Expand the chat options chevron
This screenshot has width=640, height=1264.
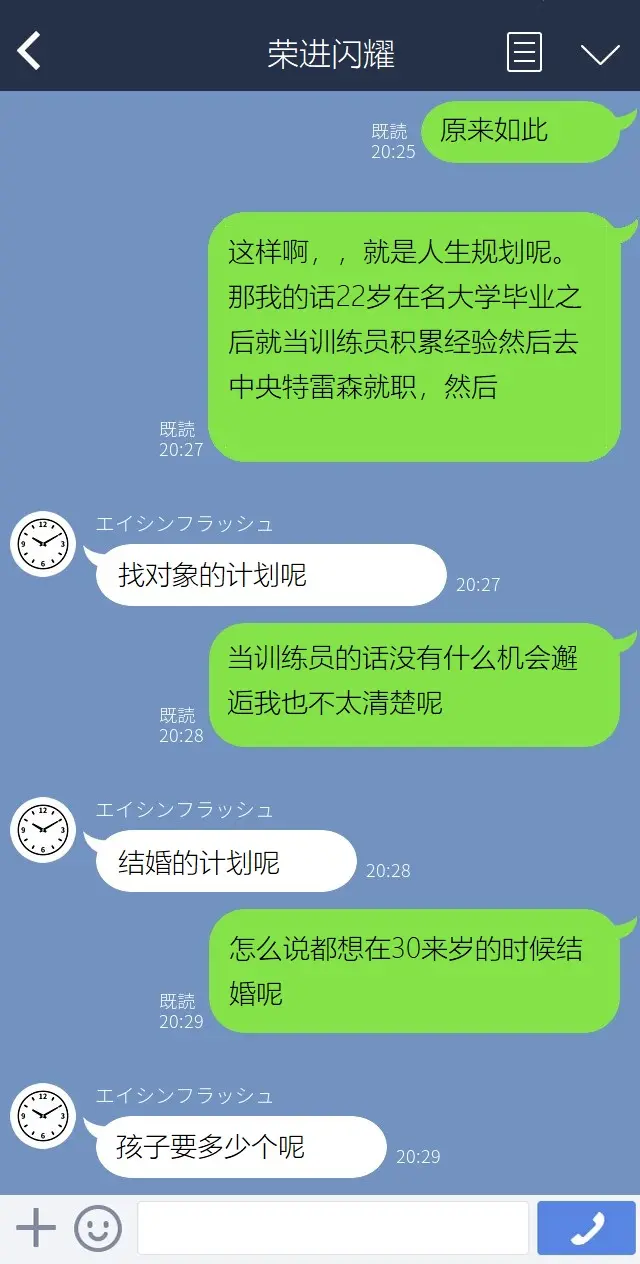point(600,53)
